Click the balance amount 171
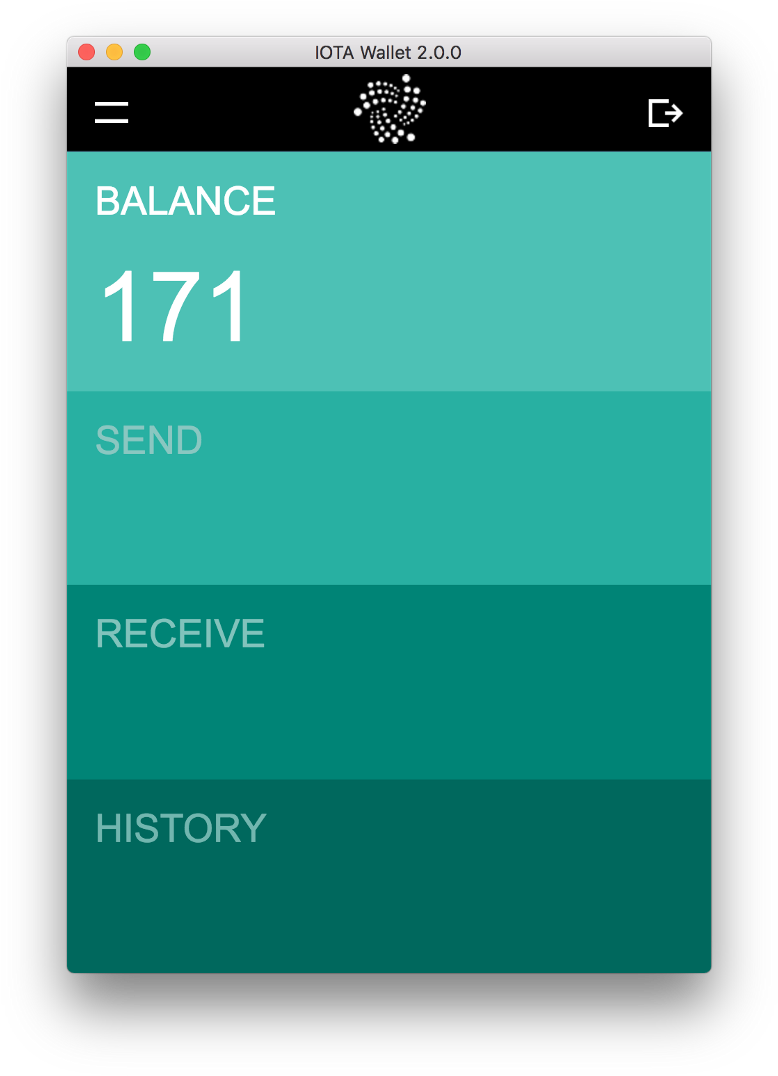This screenshot has width=778, height=1076. point(175,305)
